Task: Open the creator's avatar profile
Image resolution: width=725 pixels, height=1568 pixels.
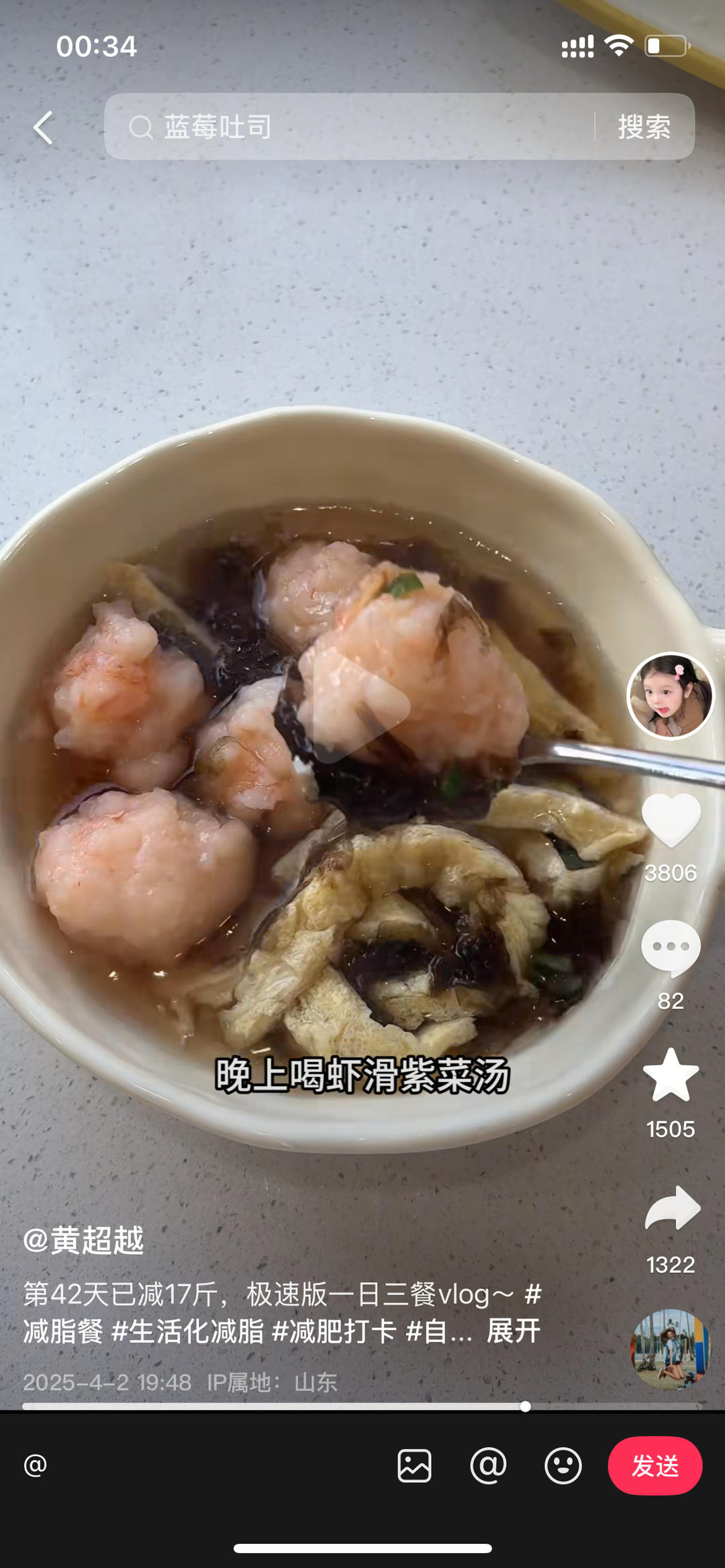Action: pos(670,696)
